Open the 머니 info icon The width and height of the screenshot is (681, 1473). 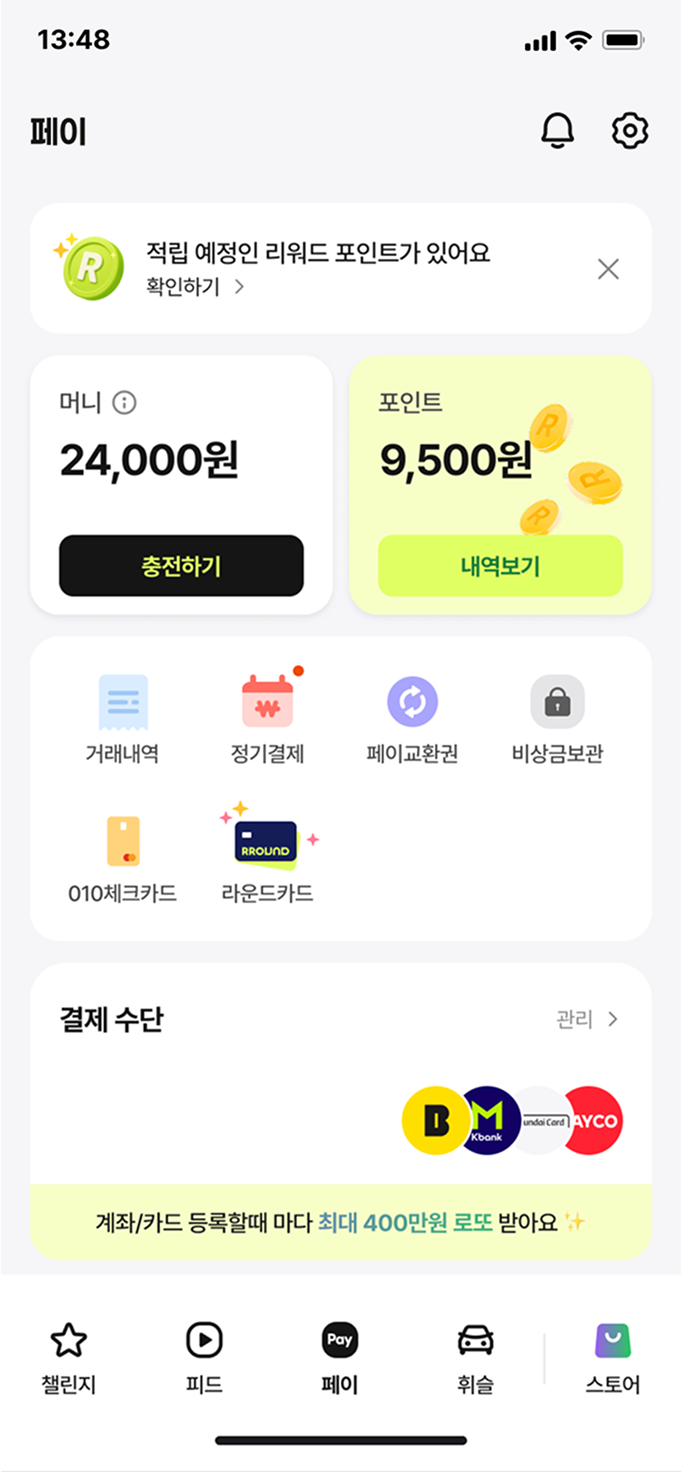(x=124, y=403)
